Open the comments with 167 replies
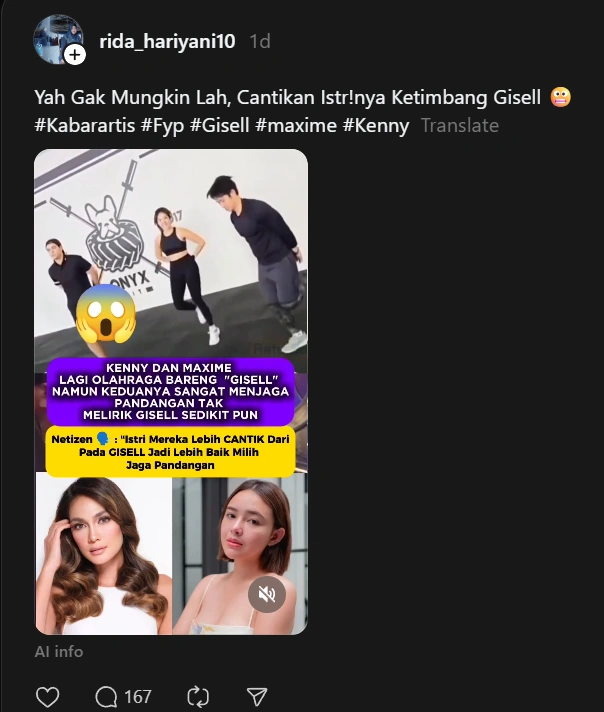Screen dimensions: 604x712 (123, 696)
